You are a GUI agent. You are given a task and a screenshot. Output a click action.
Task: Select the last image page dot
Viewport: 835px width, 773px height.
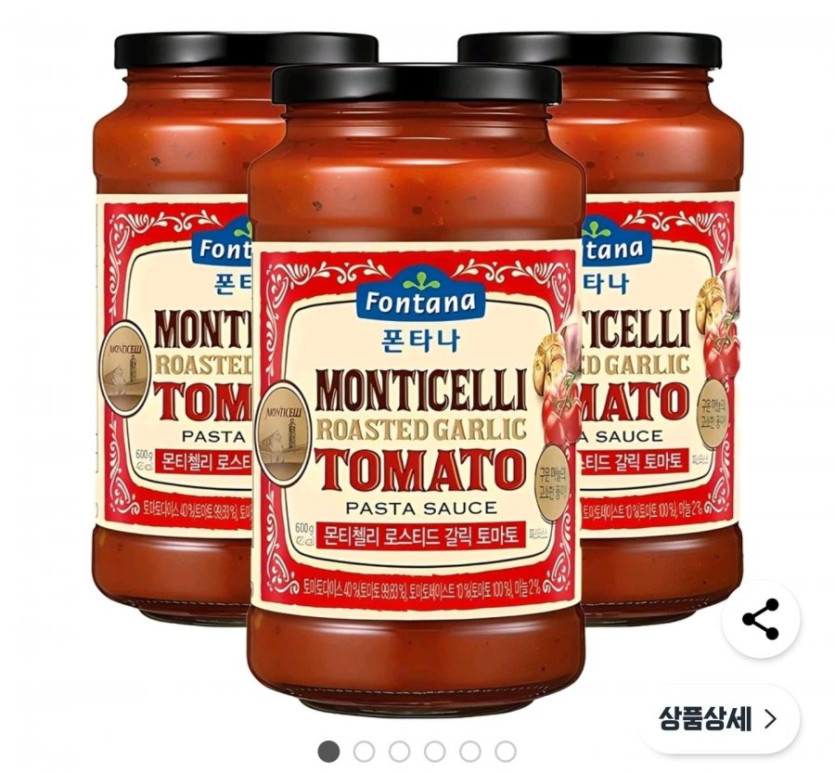[506, 751]
